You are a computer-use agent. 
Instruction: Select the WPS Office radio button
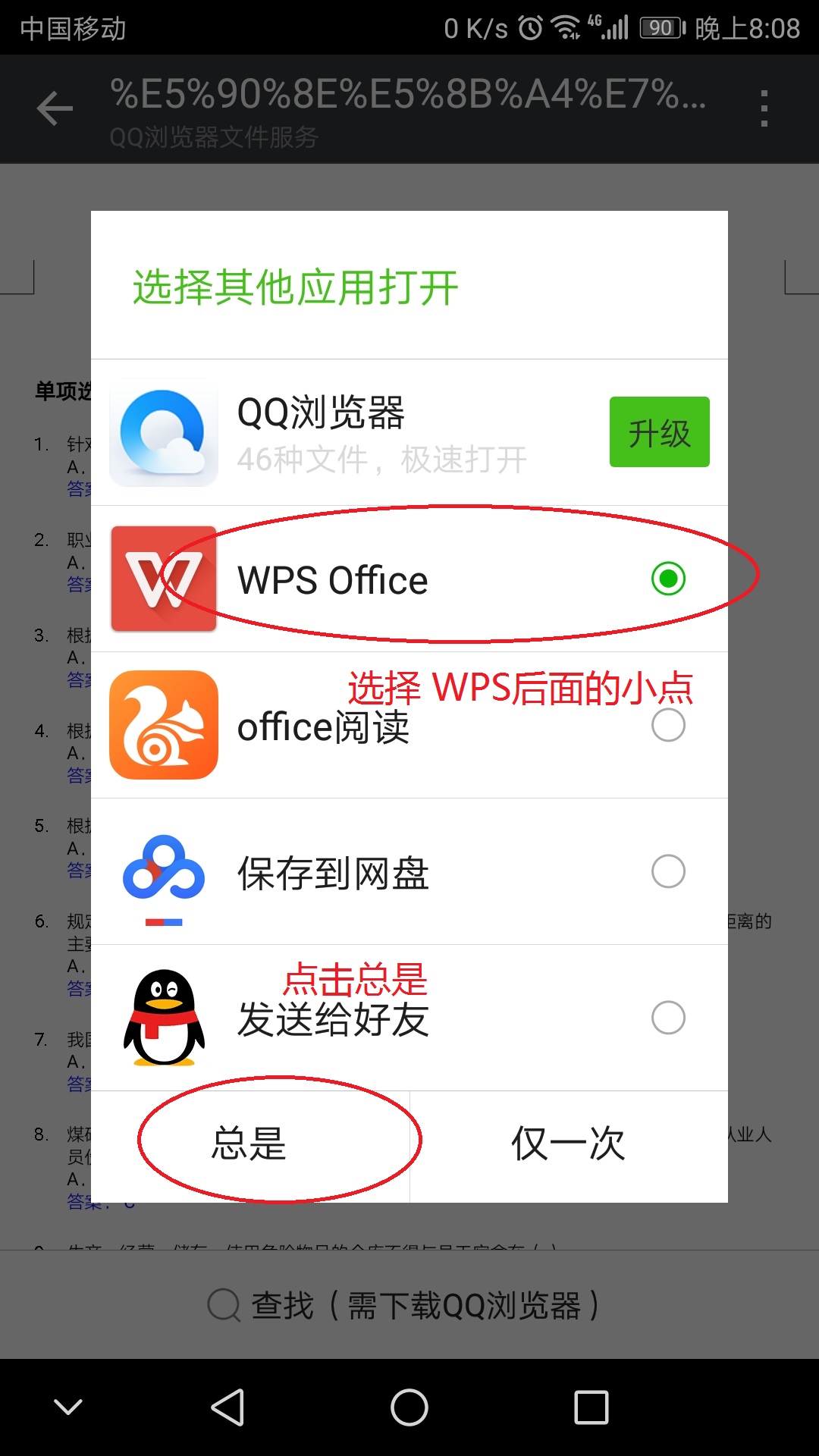pos(668,579)
